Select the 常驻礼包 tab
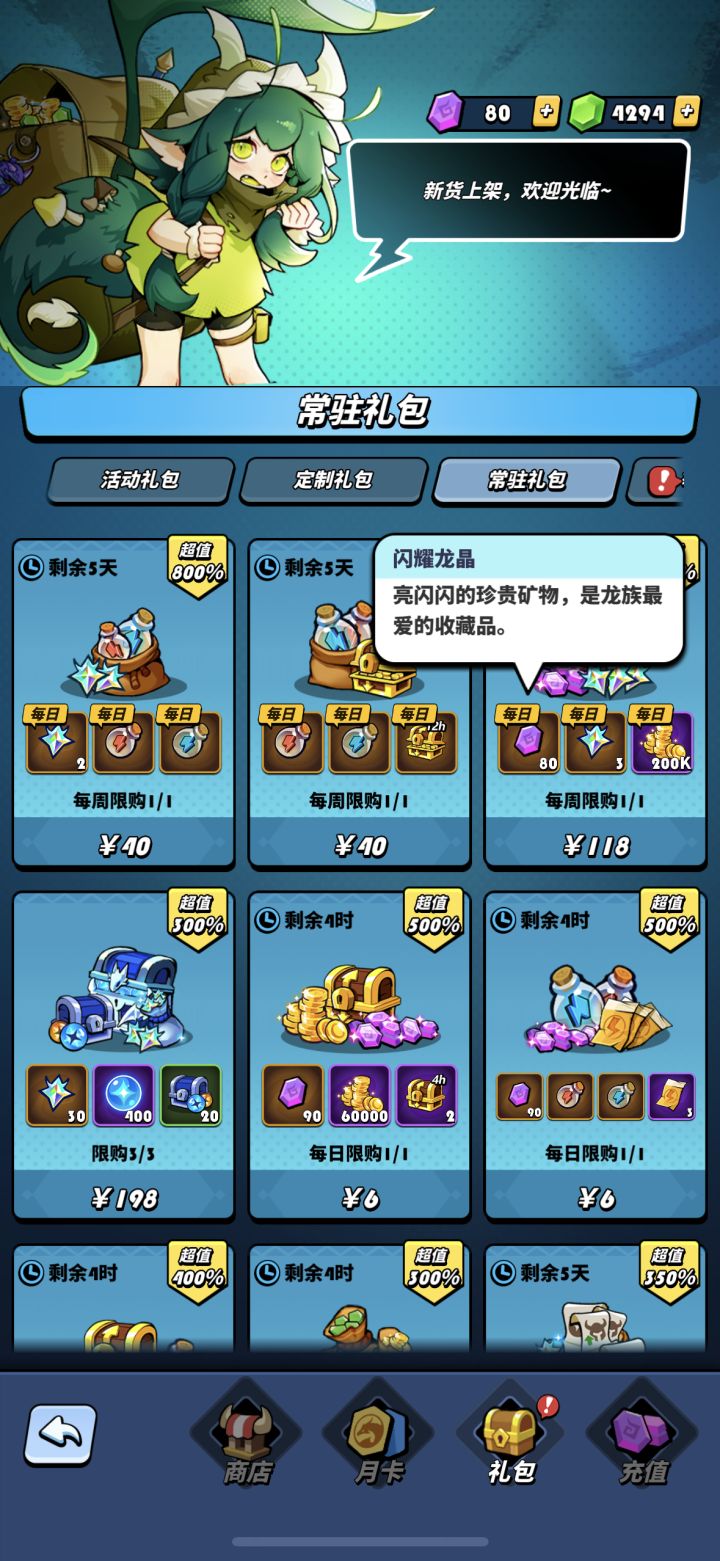Screen dimensions: 720x1561 pos(525,480)
